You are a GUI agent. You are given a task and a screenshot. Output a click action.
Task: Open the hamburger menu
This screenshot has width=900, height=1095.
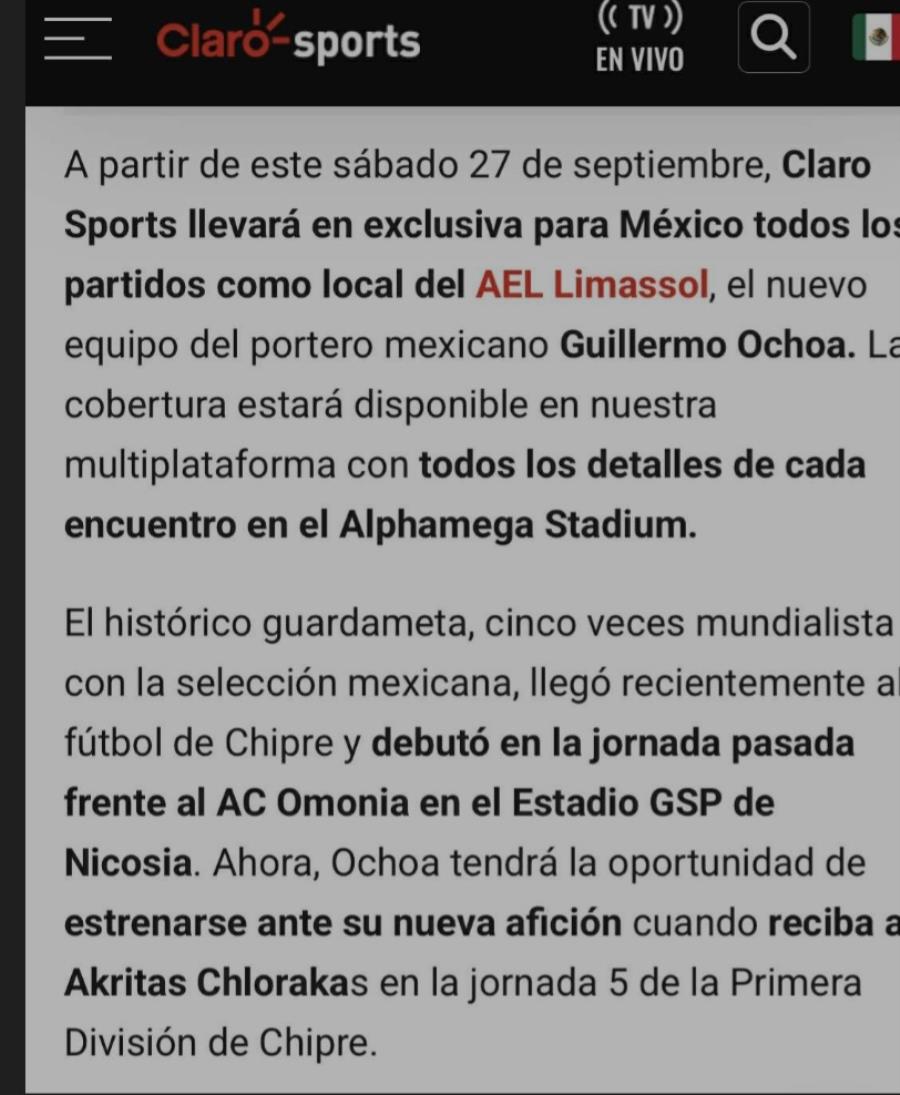[77, 38]
